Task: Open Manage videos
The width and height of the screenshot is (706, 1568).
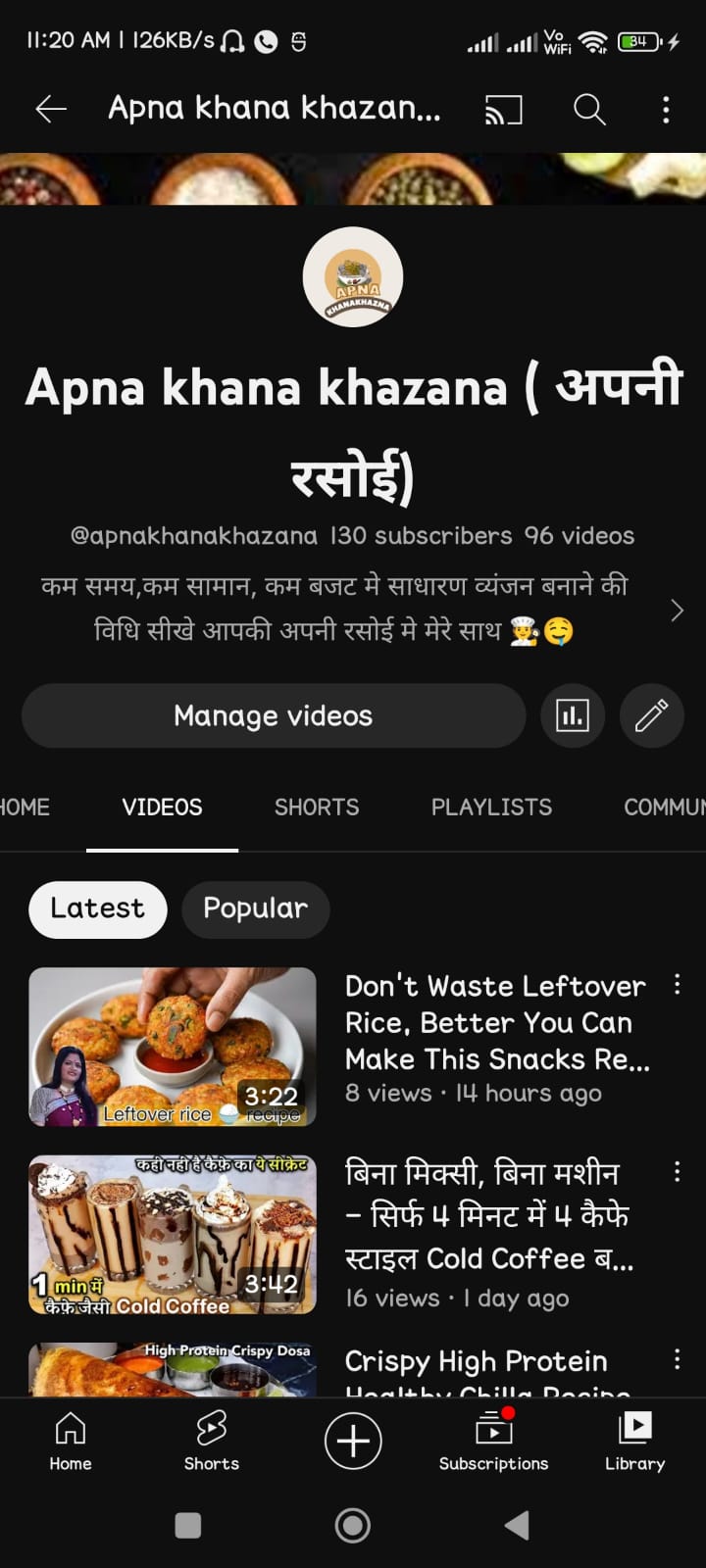Action: 274,716
